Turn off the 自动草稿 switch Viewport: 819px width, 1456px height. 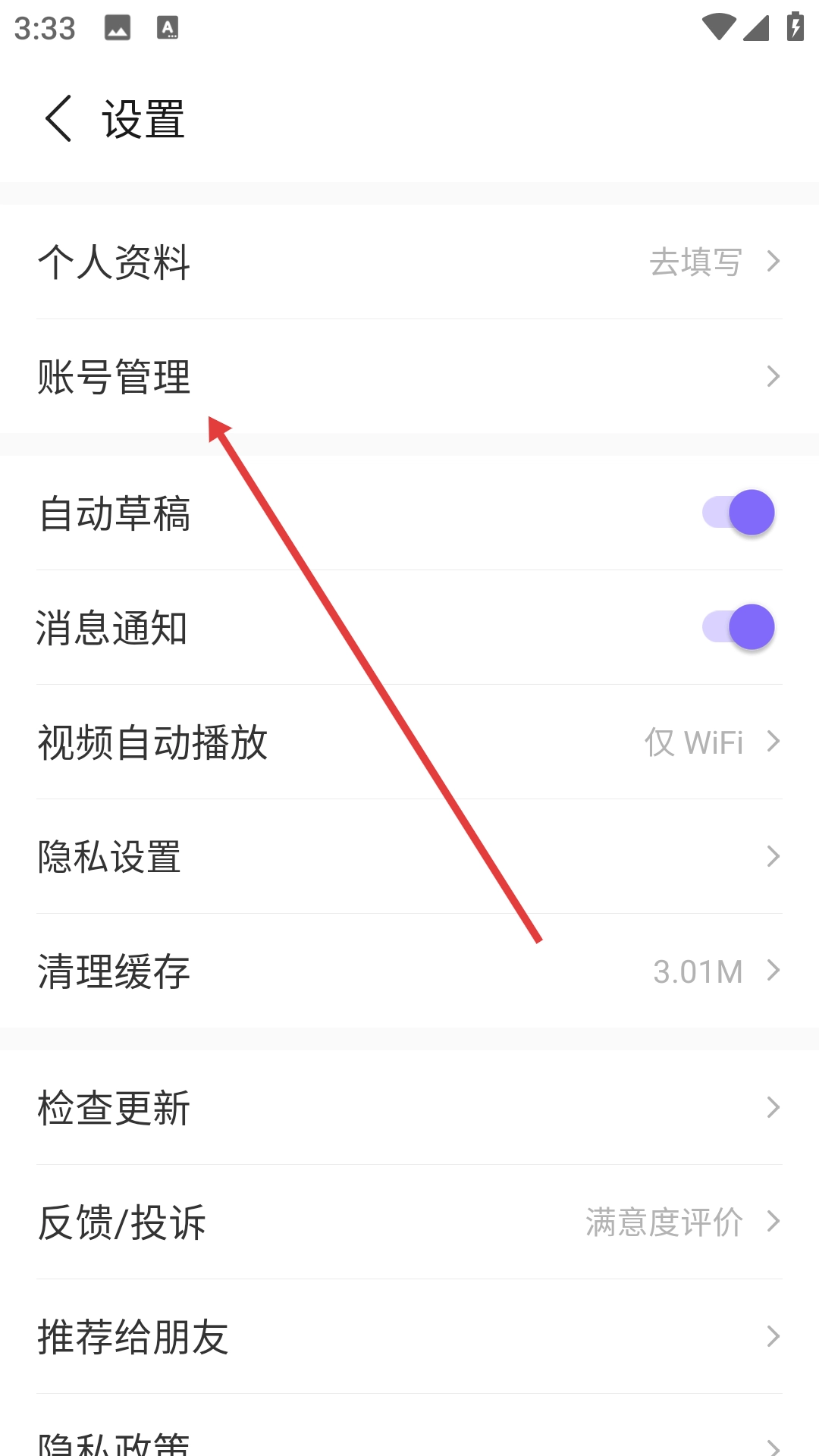[x=738, y=513]
